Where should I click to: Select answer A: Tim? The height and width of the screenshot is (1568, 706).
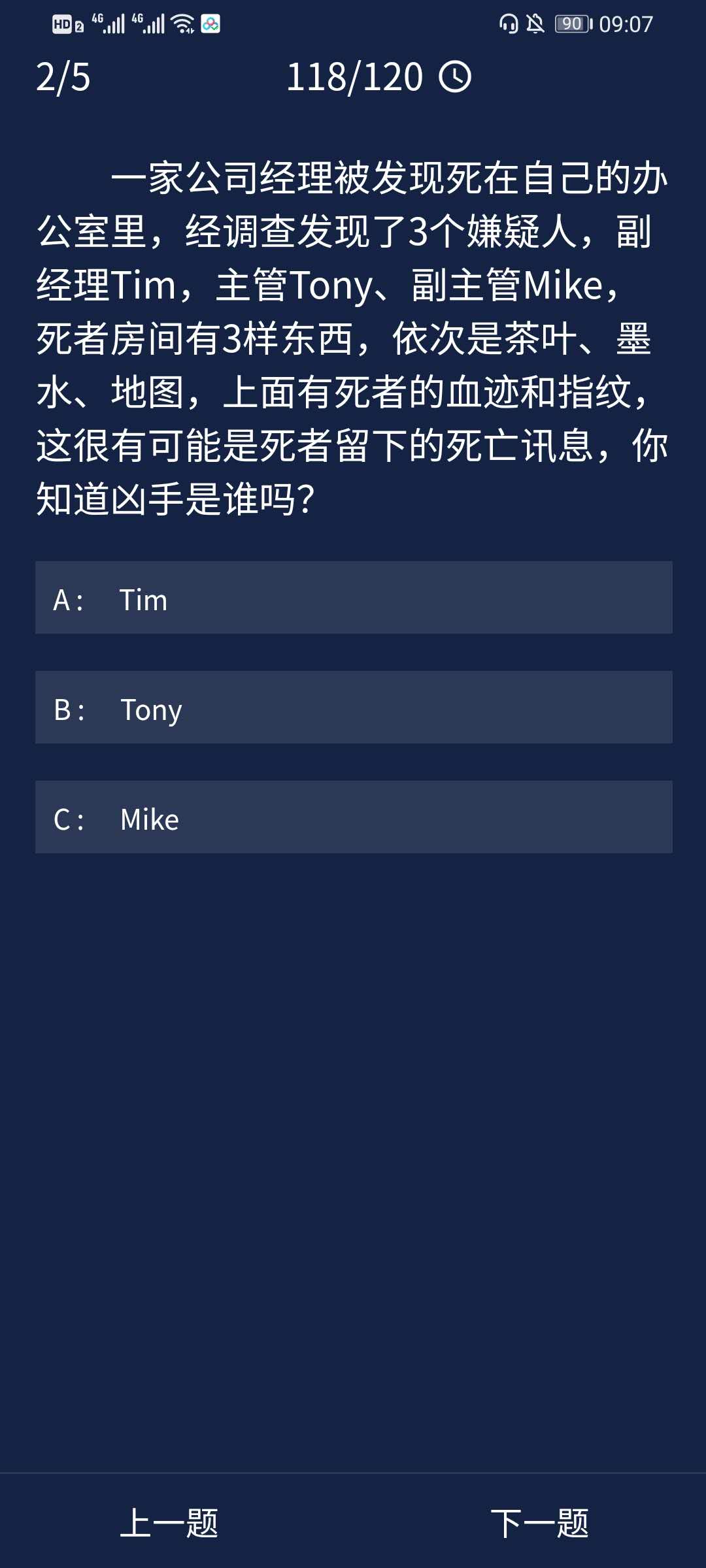pos(353,598)
